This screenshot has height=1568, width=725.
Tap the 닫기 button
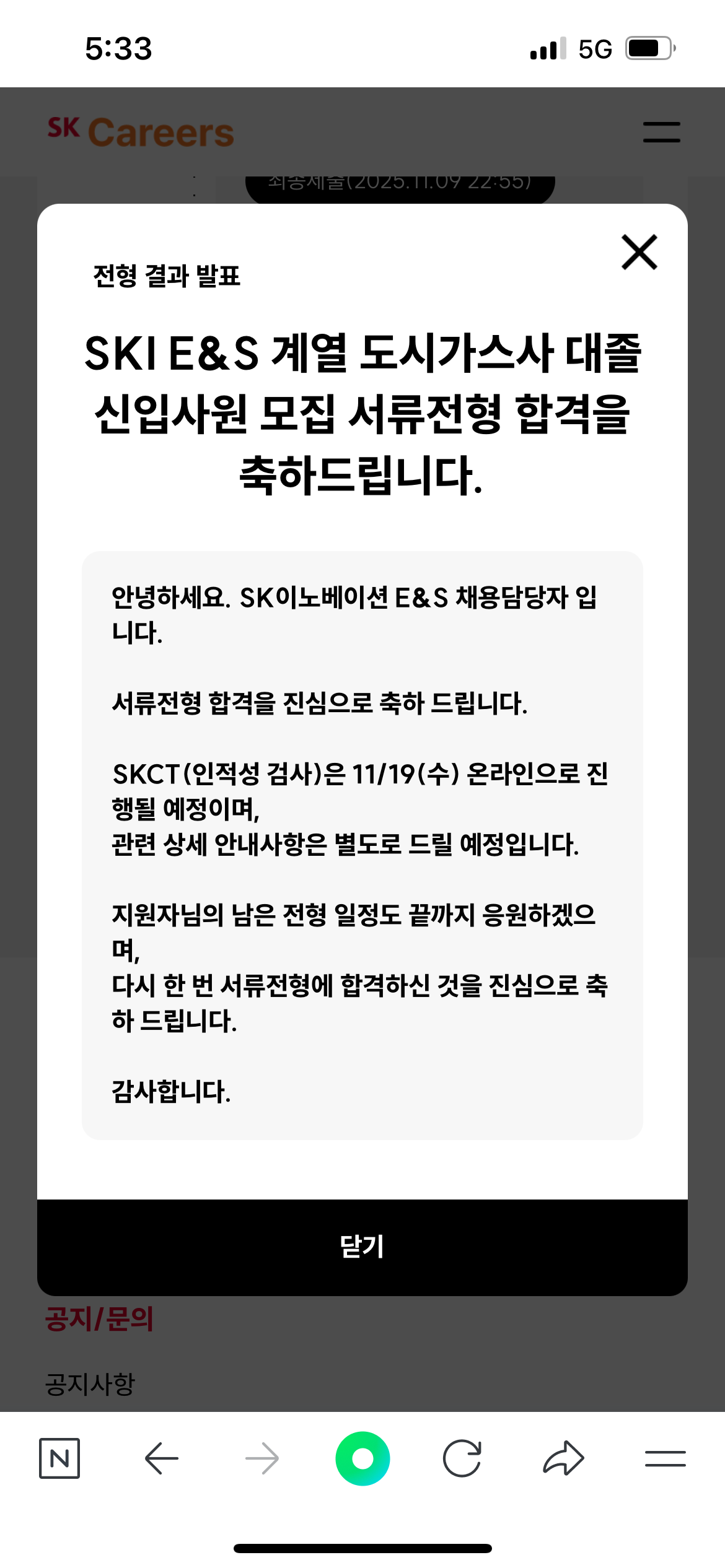pyautogui.click(x=362, y=1247)
